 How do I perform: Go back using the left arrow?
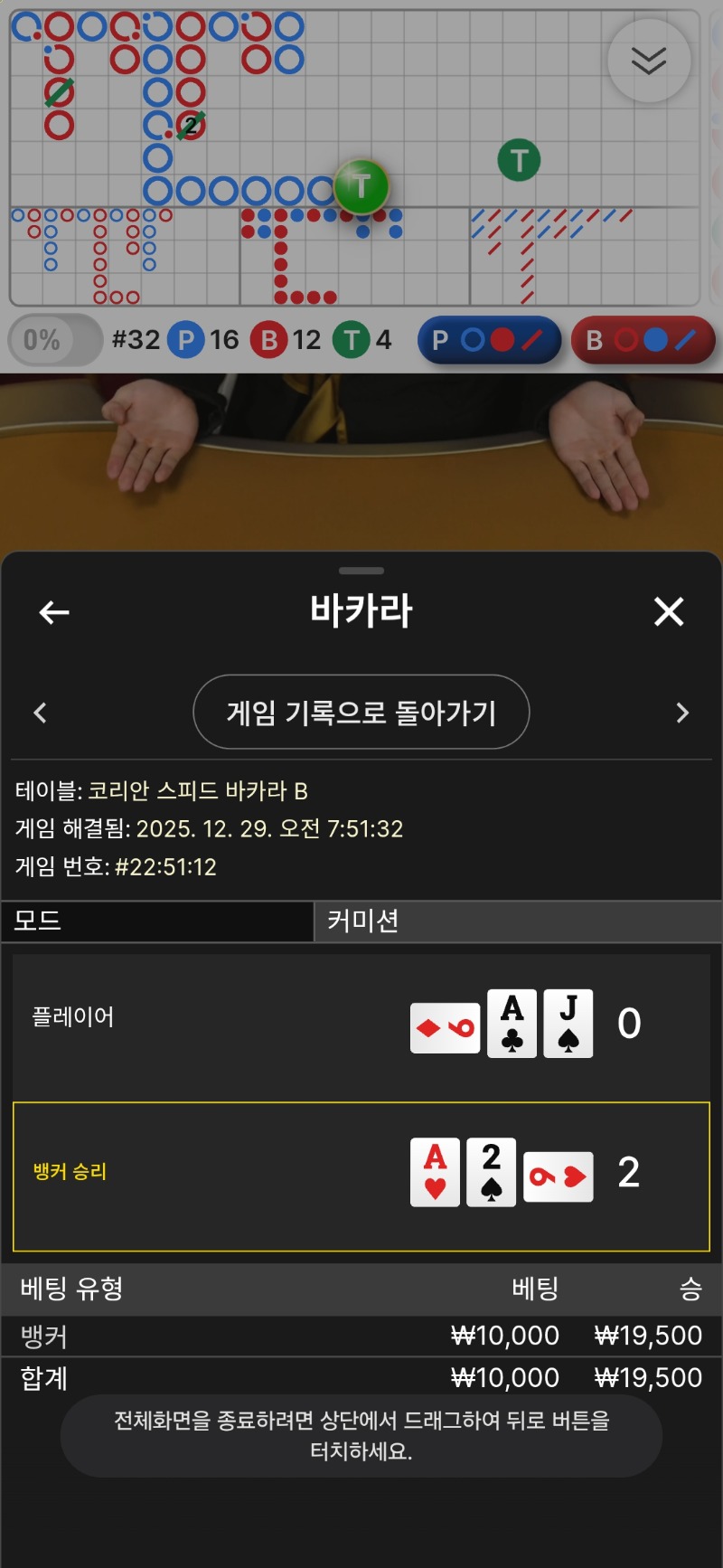coord(54,612)
